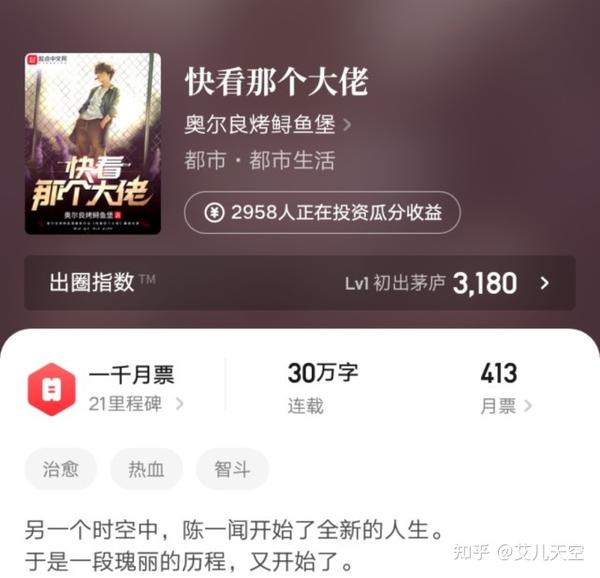Tap the 2958人正在投资瓜分收益 button
Viewport: 600px width, 578px height.
coord(321,212)
